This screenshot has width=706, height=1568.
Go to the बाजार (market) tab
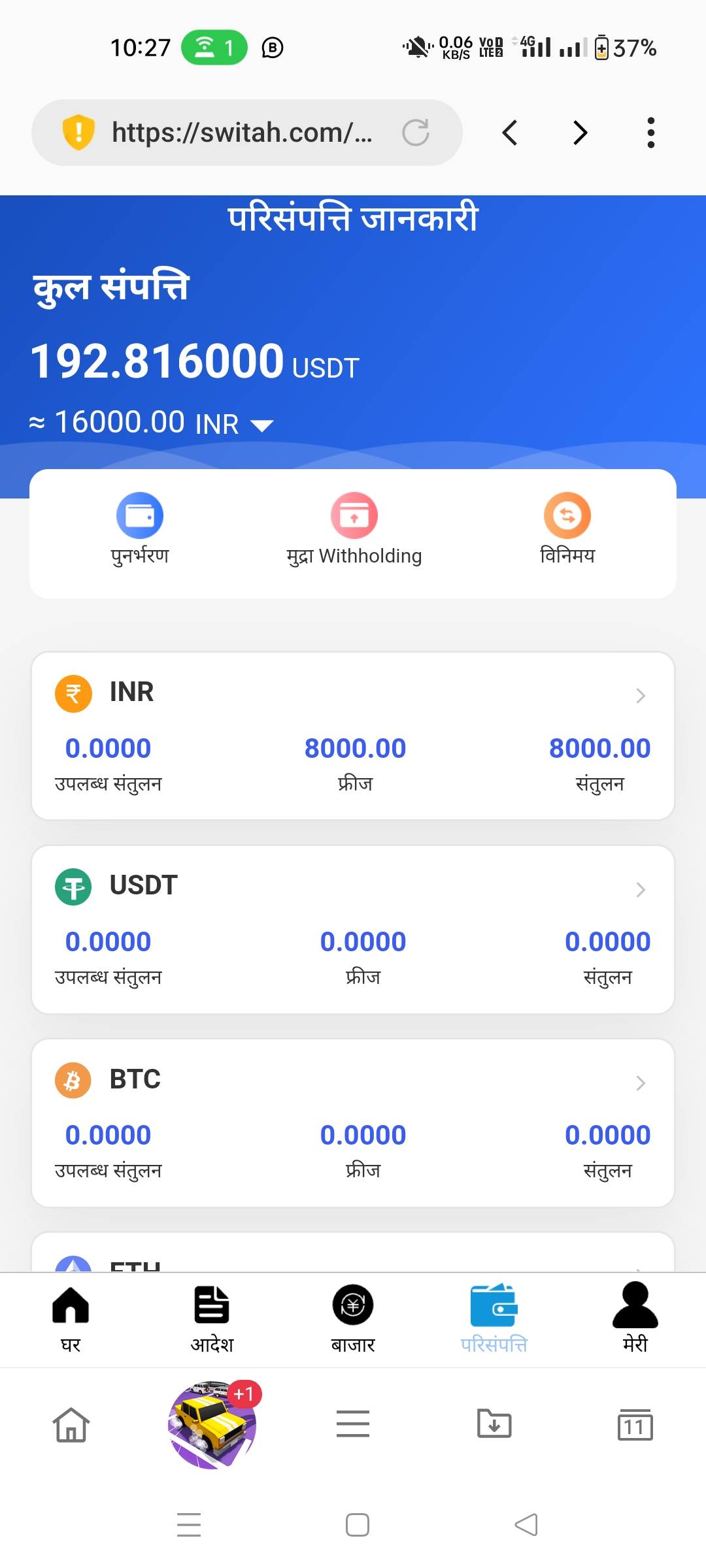[x=353, y=1317]
